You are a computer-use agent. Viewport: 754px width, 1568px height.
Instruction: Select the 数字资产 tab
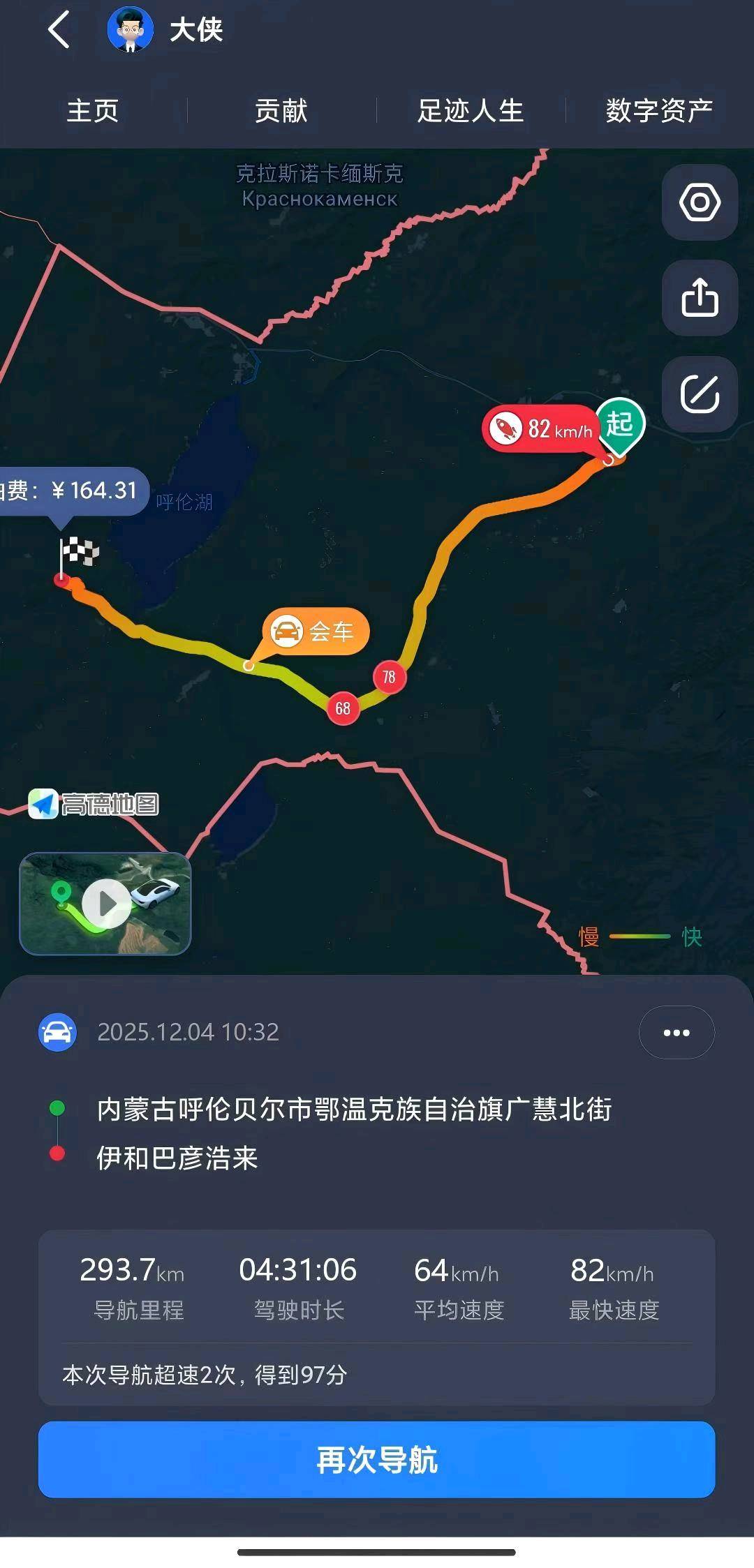click(x=659, y=111)
